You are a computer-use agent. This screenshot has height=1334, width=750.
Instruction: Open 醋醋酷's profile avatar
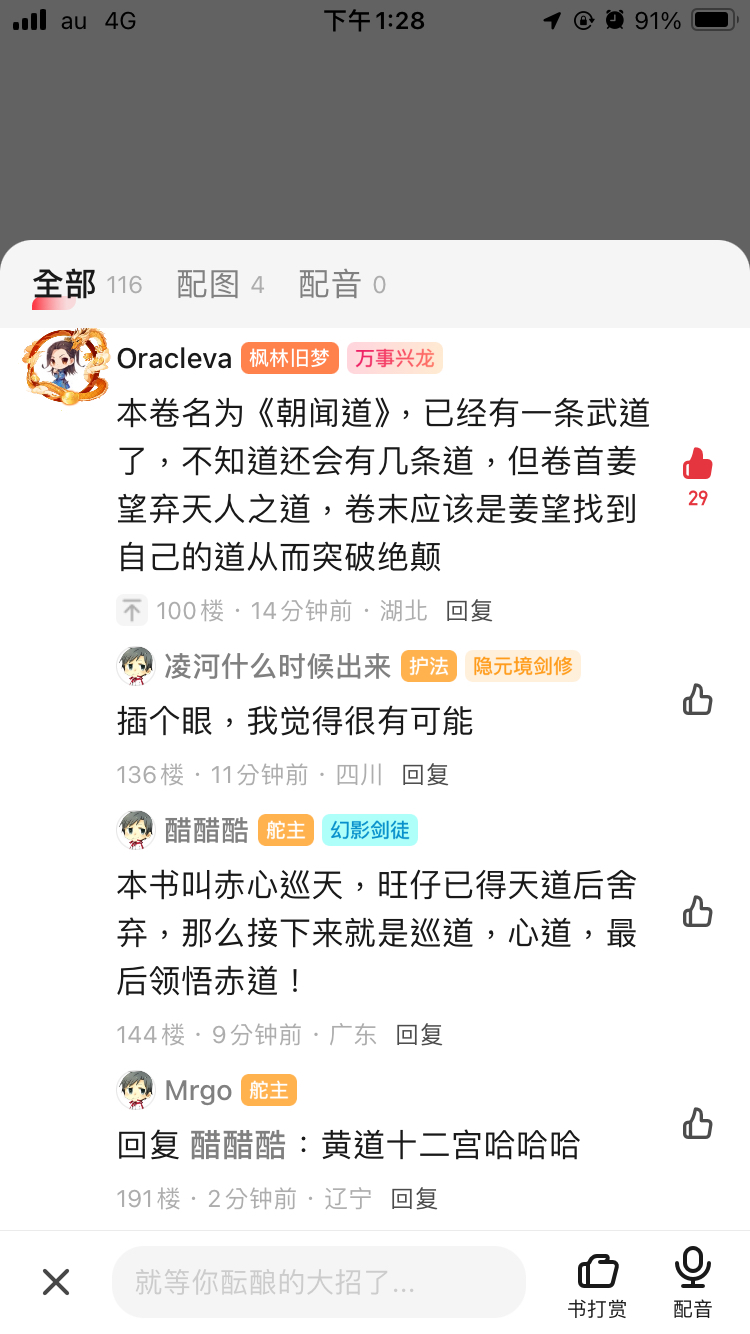coord(136,830)
